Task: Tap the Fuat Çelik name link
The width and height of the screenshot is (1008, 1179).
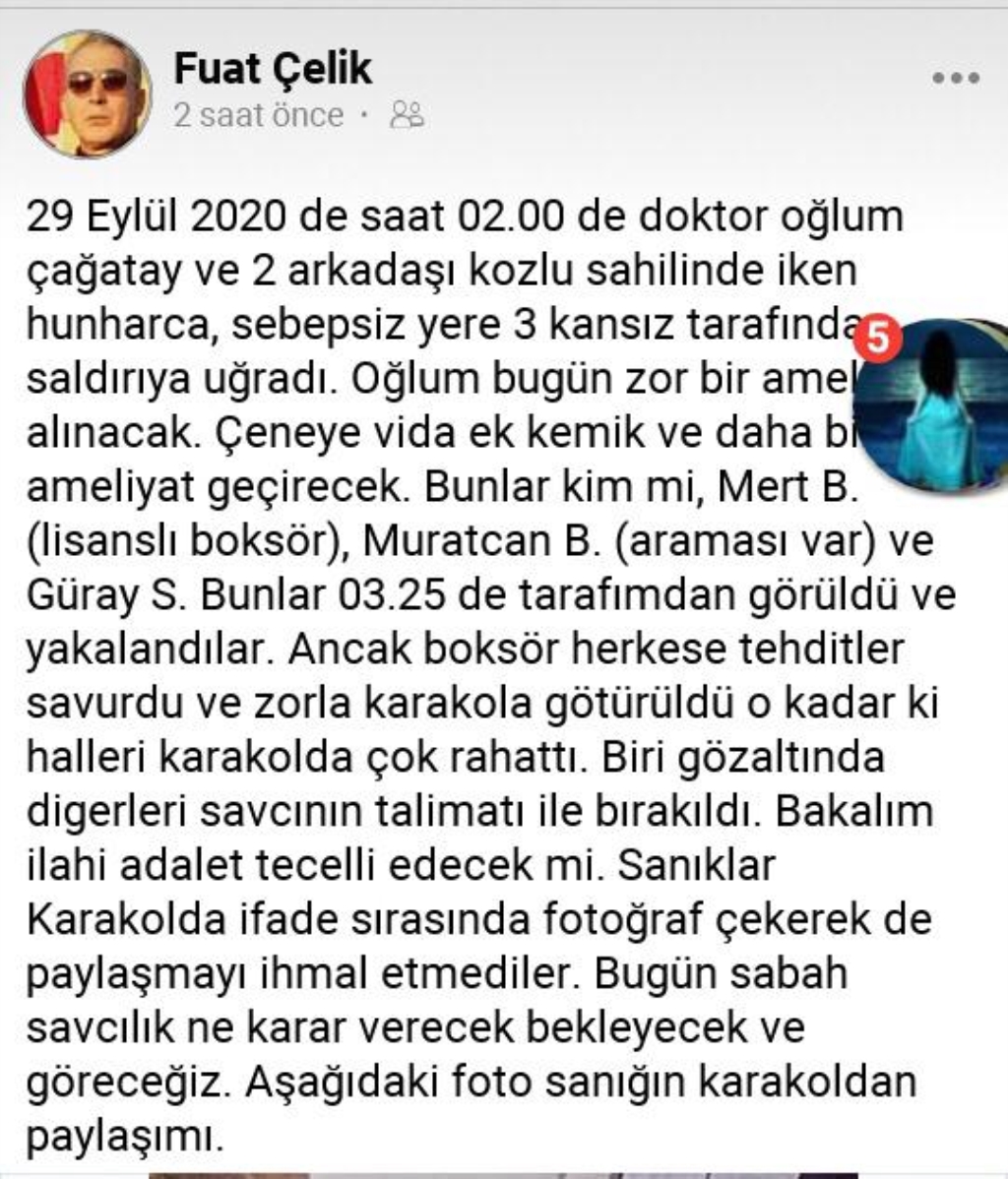Action: click(273, 69)
